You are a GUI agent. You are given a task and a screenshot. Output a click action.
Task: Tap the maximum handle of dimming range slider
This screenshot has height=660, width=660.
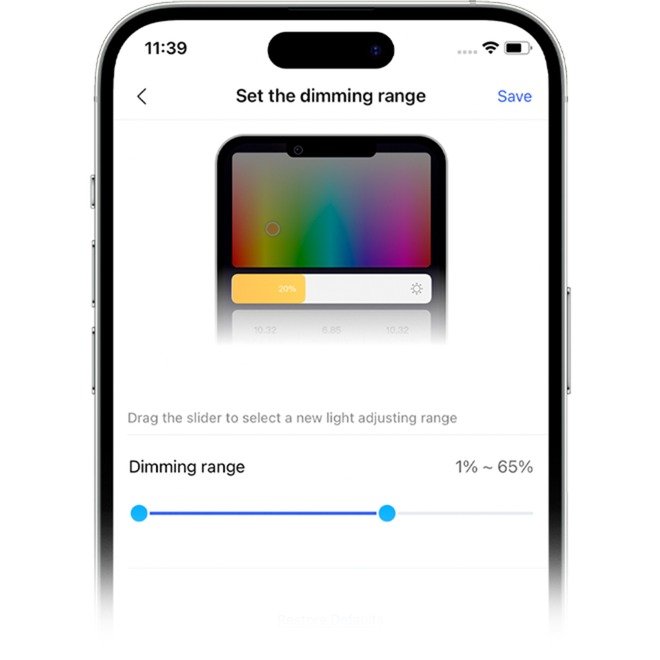point(387,513)
